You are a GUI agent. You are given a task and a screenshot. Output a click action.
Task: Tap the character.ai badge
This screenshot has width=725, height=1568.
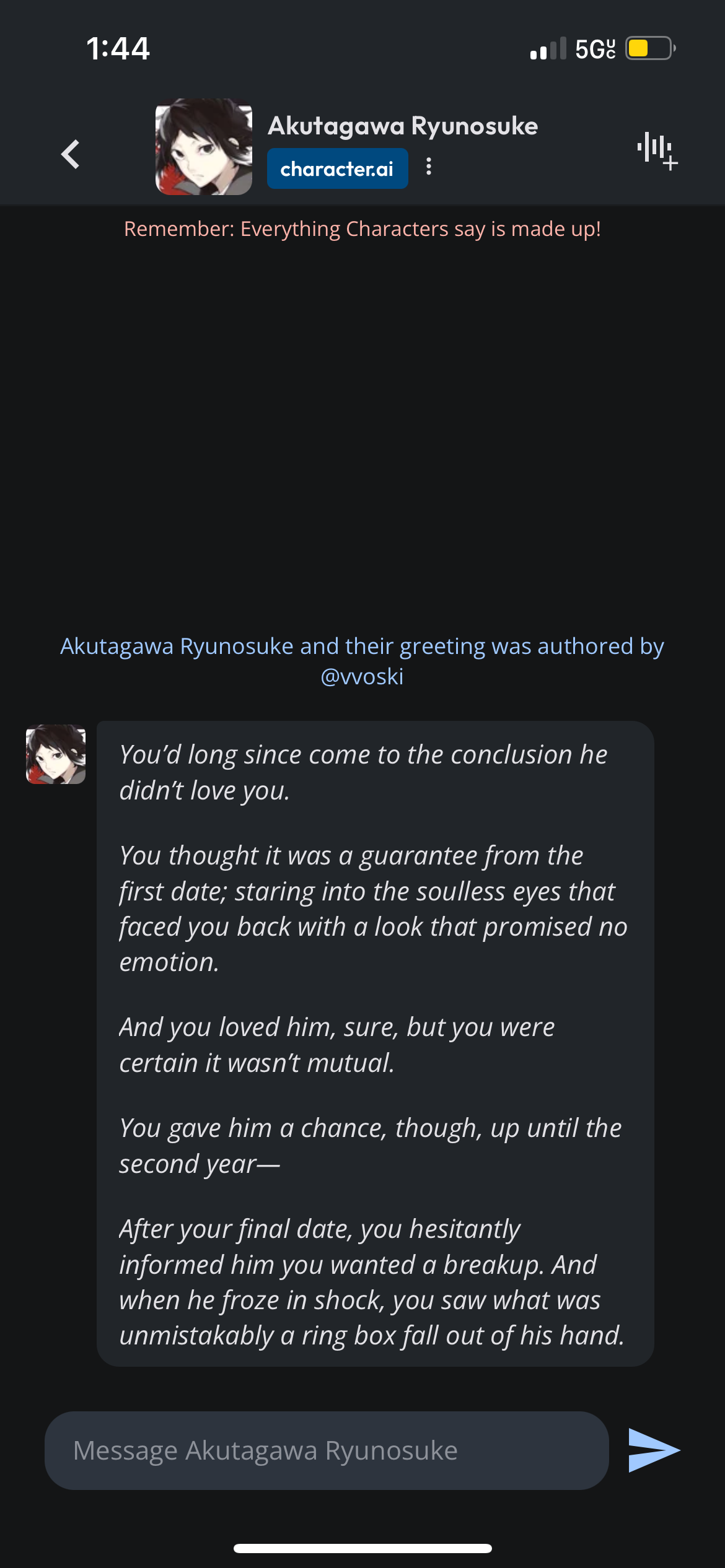point(337,168)
